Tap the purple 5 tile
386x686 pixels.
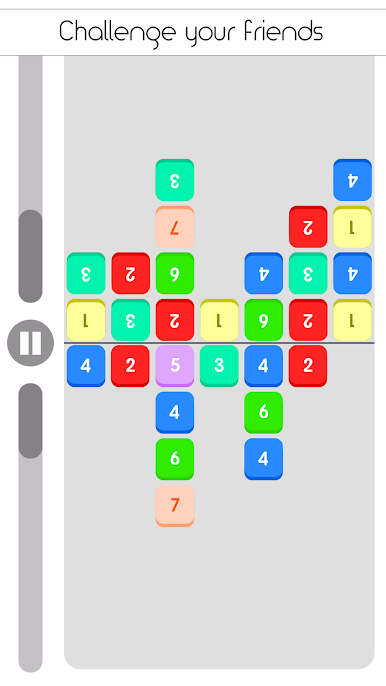coord(175,366)
